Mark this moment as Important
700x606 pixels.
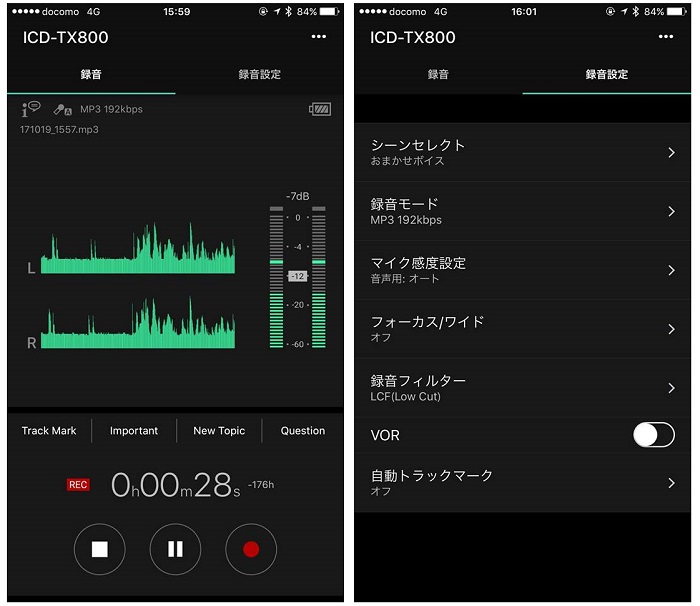pos(134,431)
